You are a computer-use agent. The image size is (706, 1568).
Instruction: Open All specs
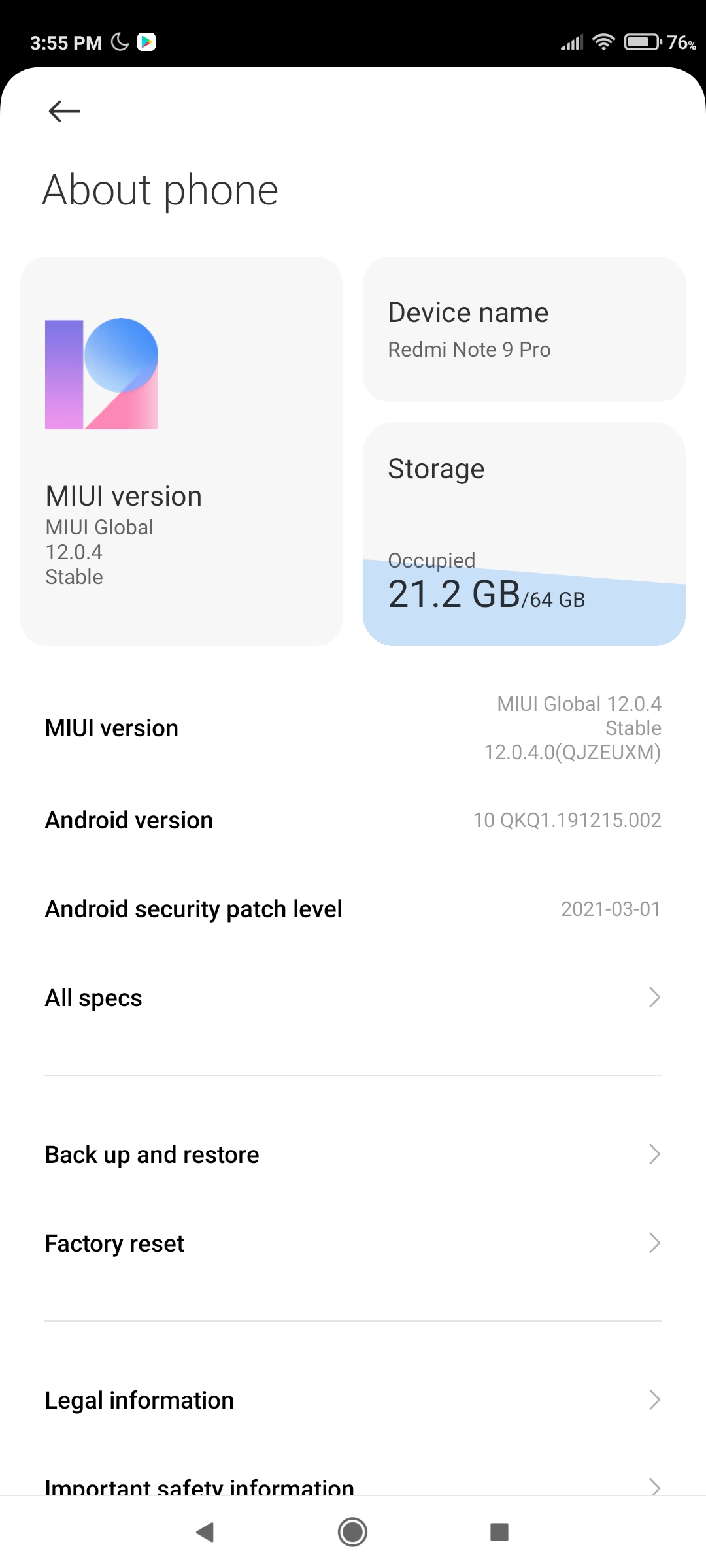pos(353,998)
